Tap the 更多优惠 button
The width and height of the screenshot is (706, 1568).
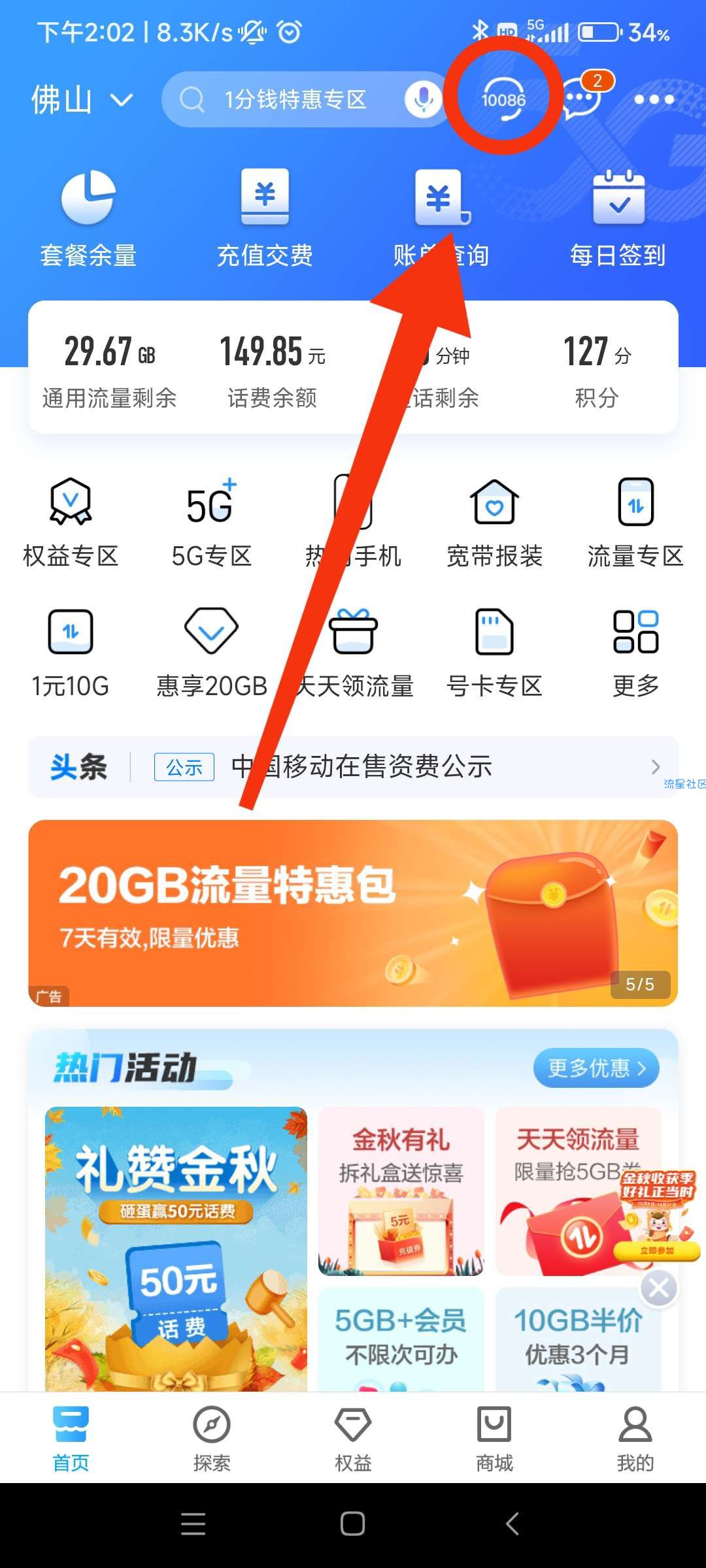[596, 1068]
